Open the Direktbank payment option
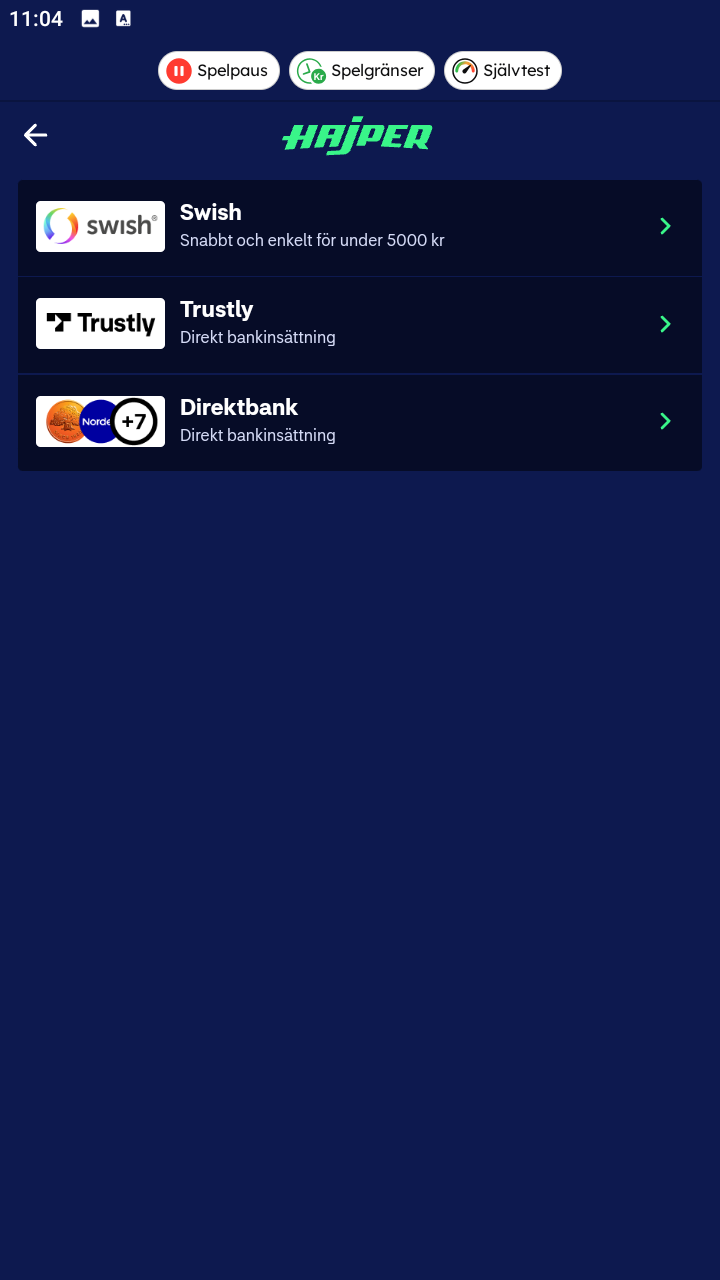The height and width of the screenshot is (1280, 720). 360,421
